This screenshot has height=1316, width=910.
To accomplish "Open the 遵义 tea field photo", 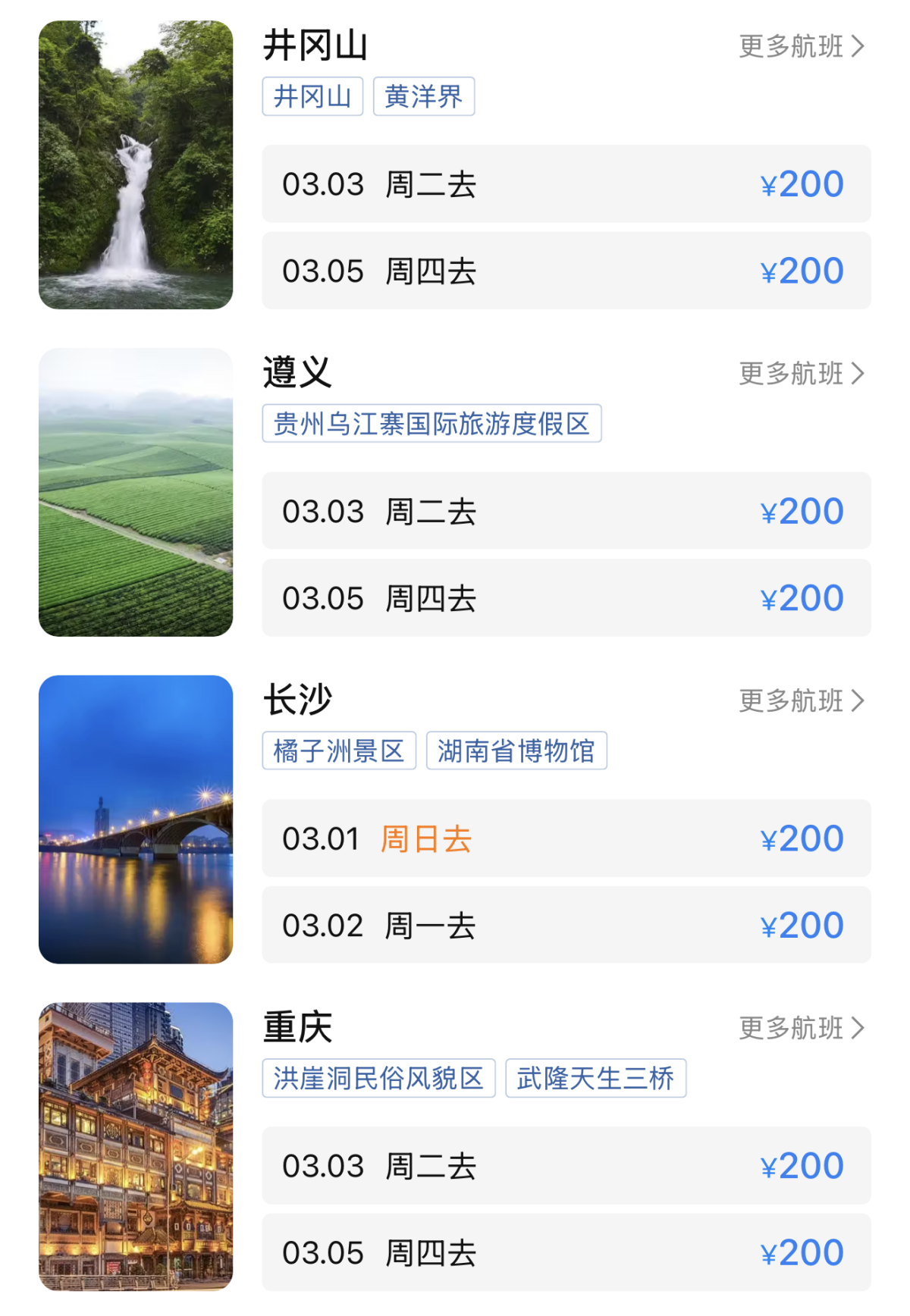I will click(136, 492).
